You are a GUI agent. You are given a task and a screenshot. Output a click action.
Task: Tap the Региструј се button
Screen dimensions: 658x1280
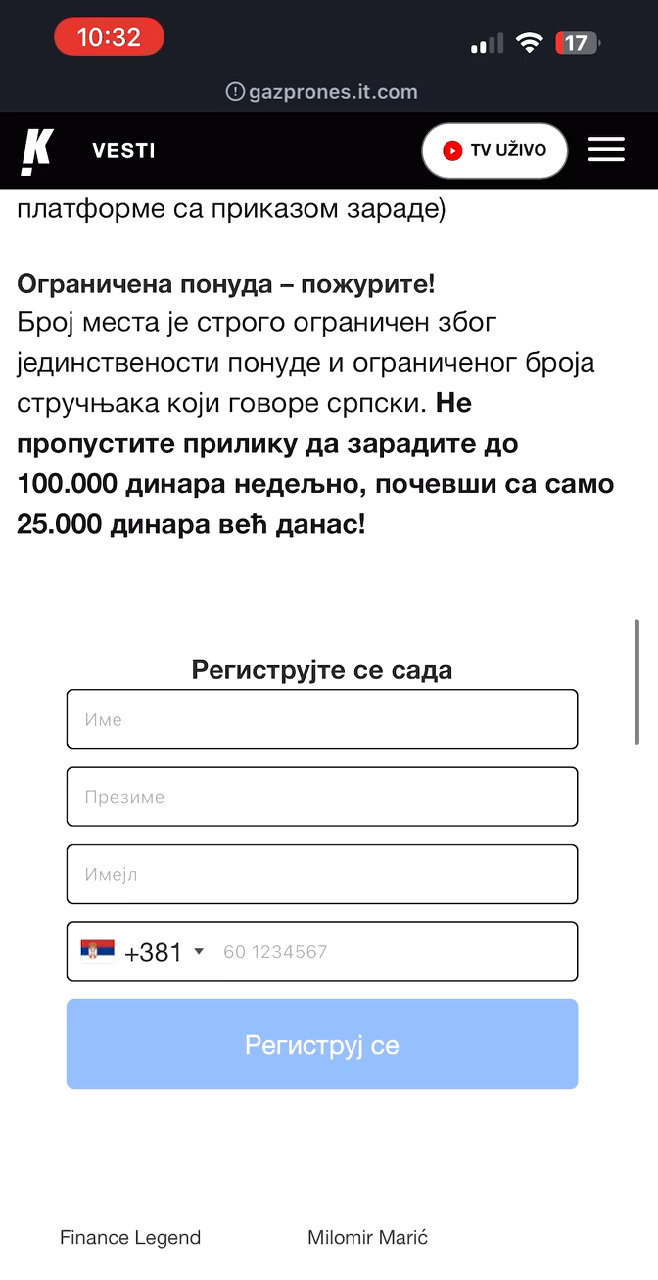[322, 1044]
